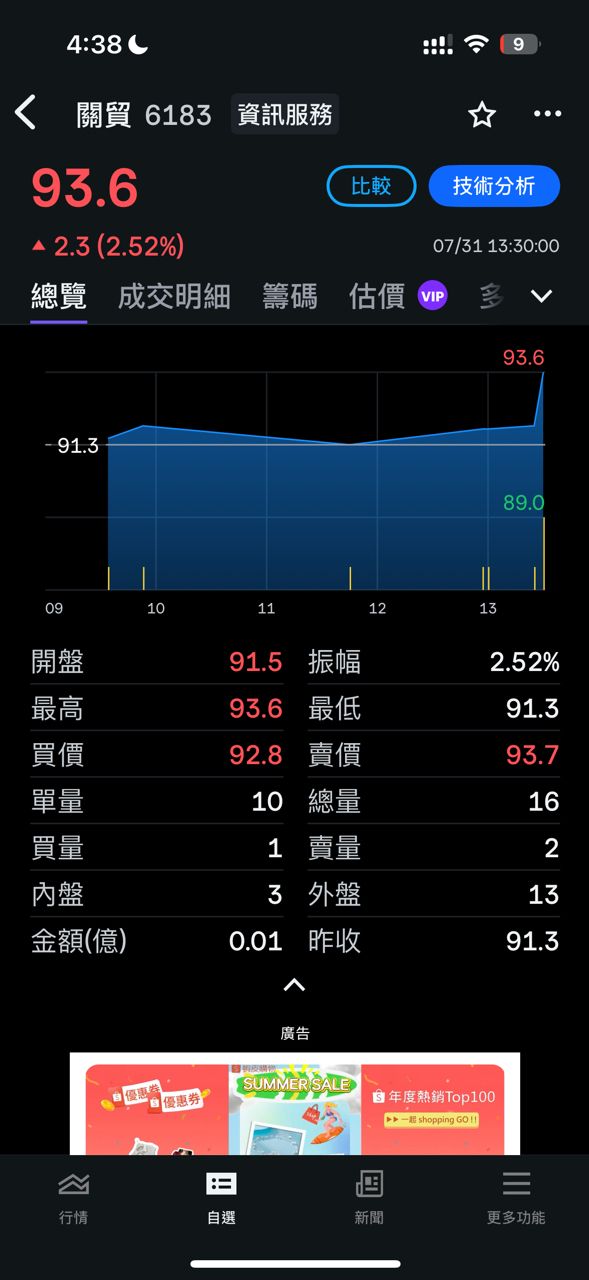Open the 比較 compare button
This screenshot has height=1280, width=589.
pos(371,186)
